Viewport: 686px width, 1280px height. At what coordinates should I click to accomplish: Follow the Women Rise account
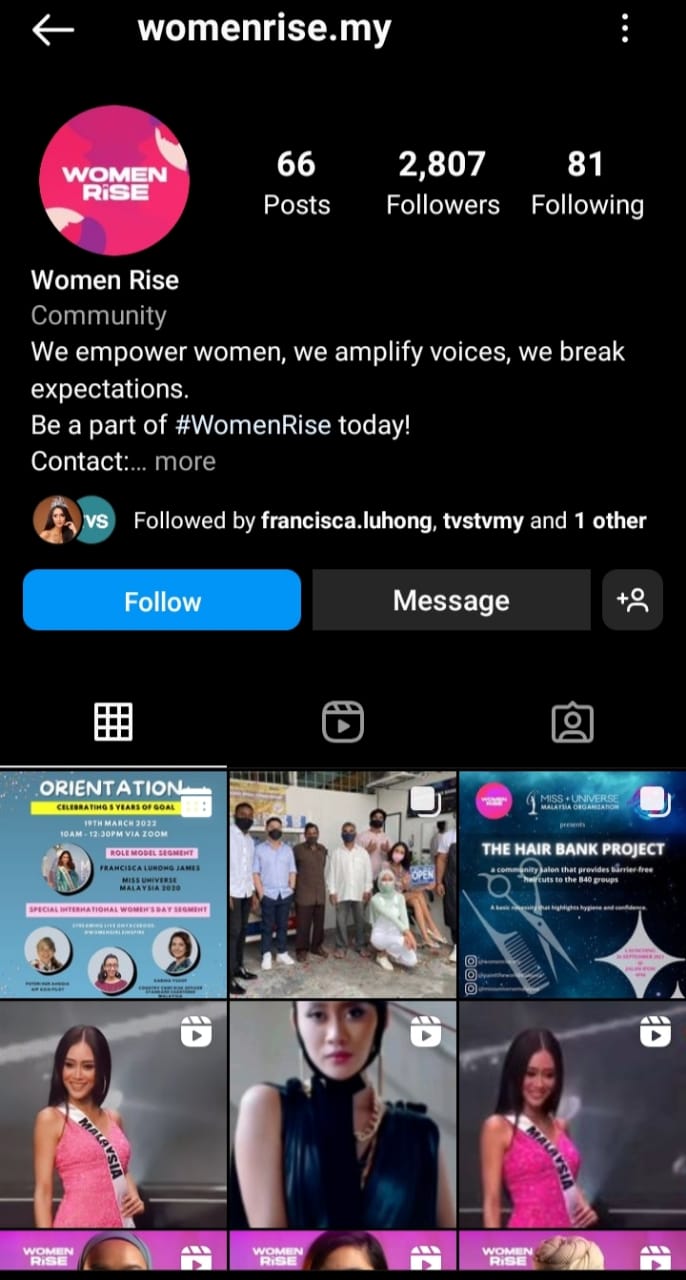coord(162,600)
